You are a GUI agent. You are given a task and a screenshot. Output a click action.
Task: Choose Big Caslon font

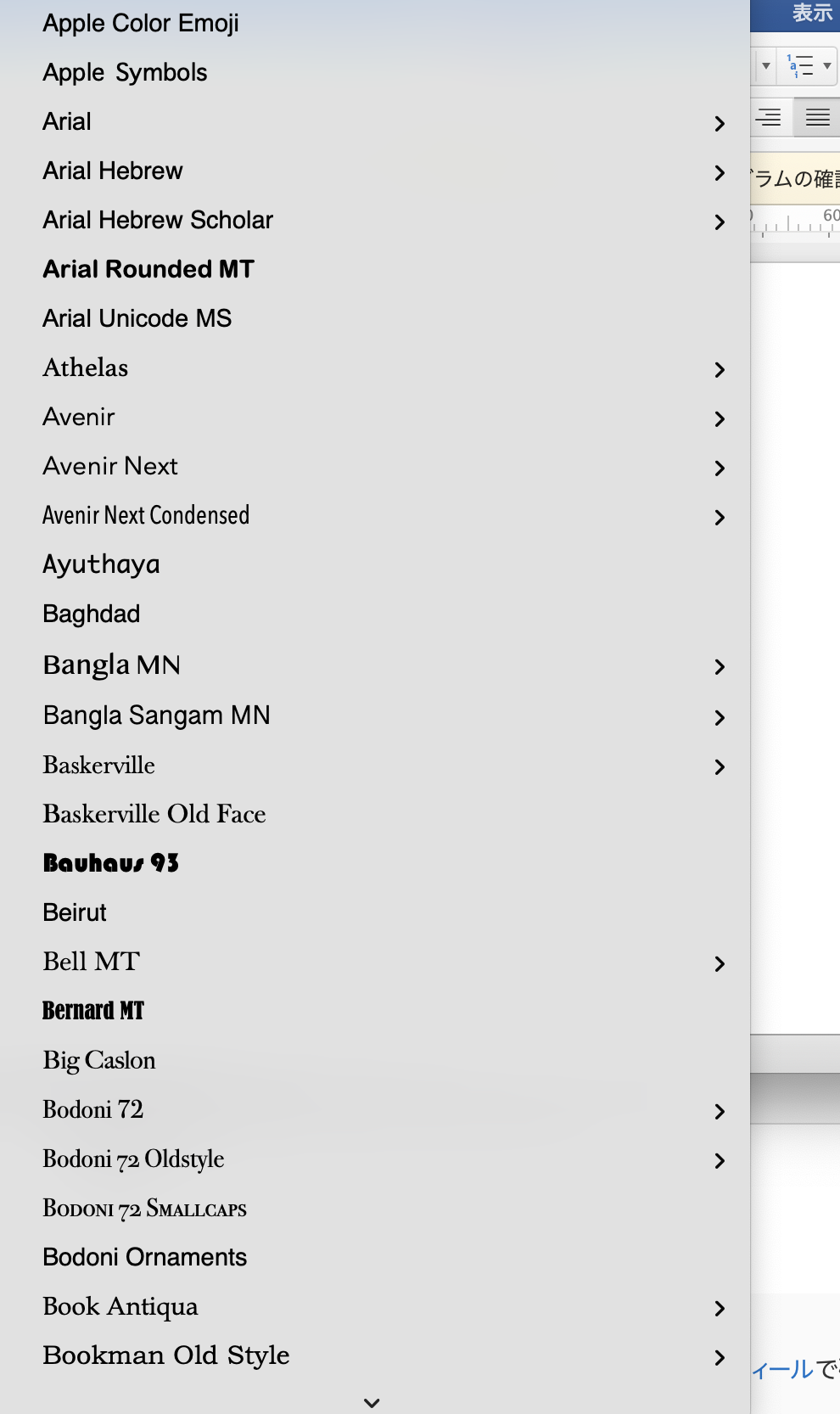99,1061
